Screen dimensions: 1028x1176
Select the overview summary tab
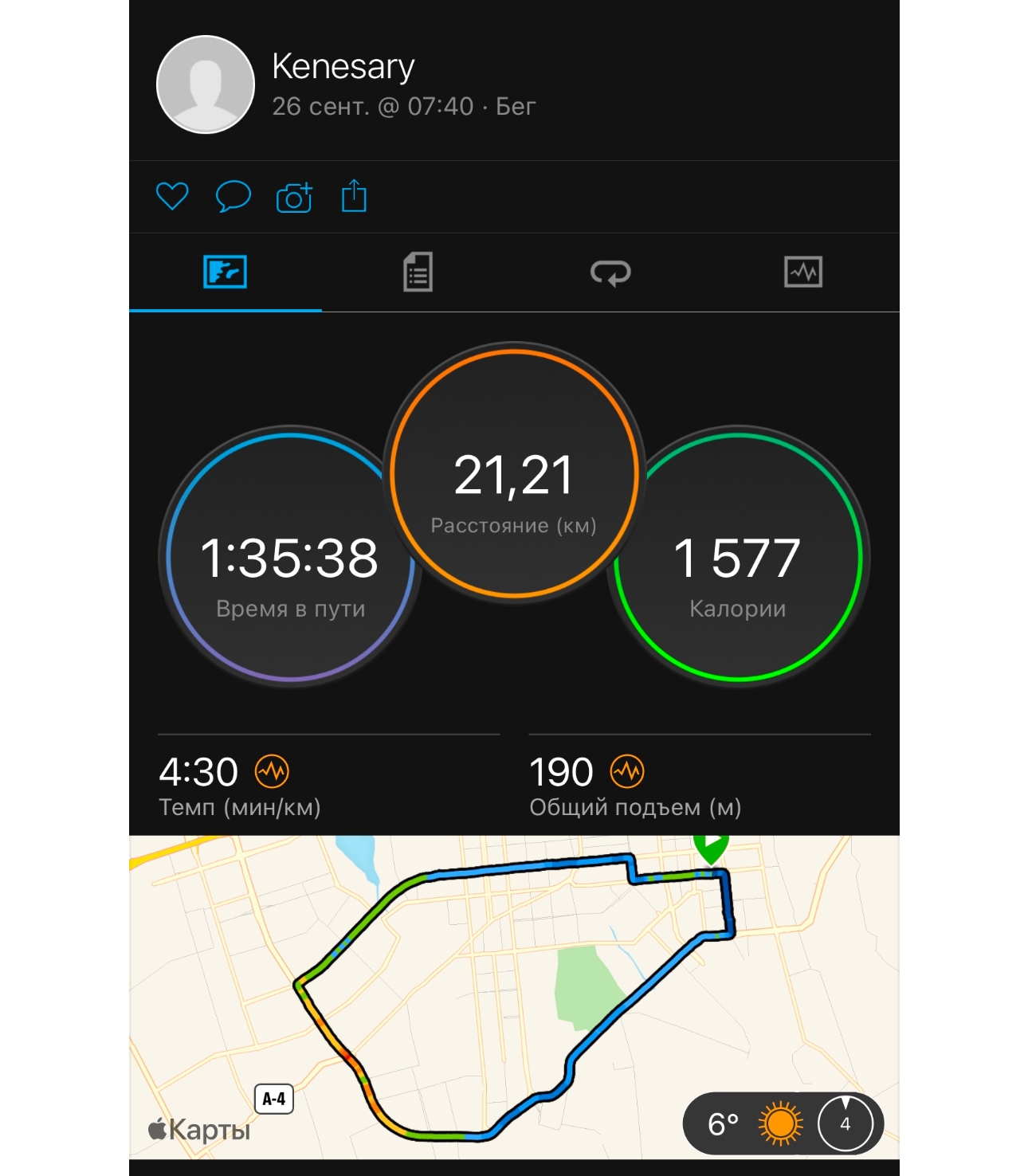[x=226, y=272]
